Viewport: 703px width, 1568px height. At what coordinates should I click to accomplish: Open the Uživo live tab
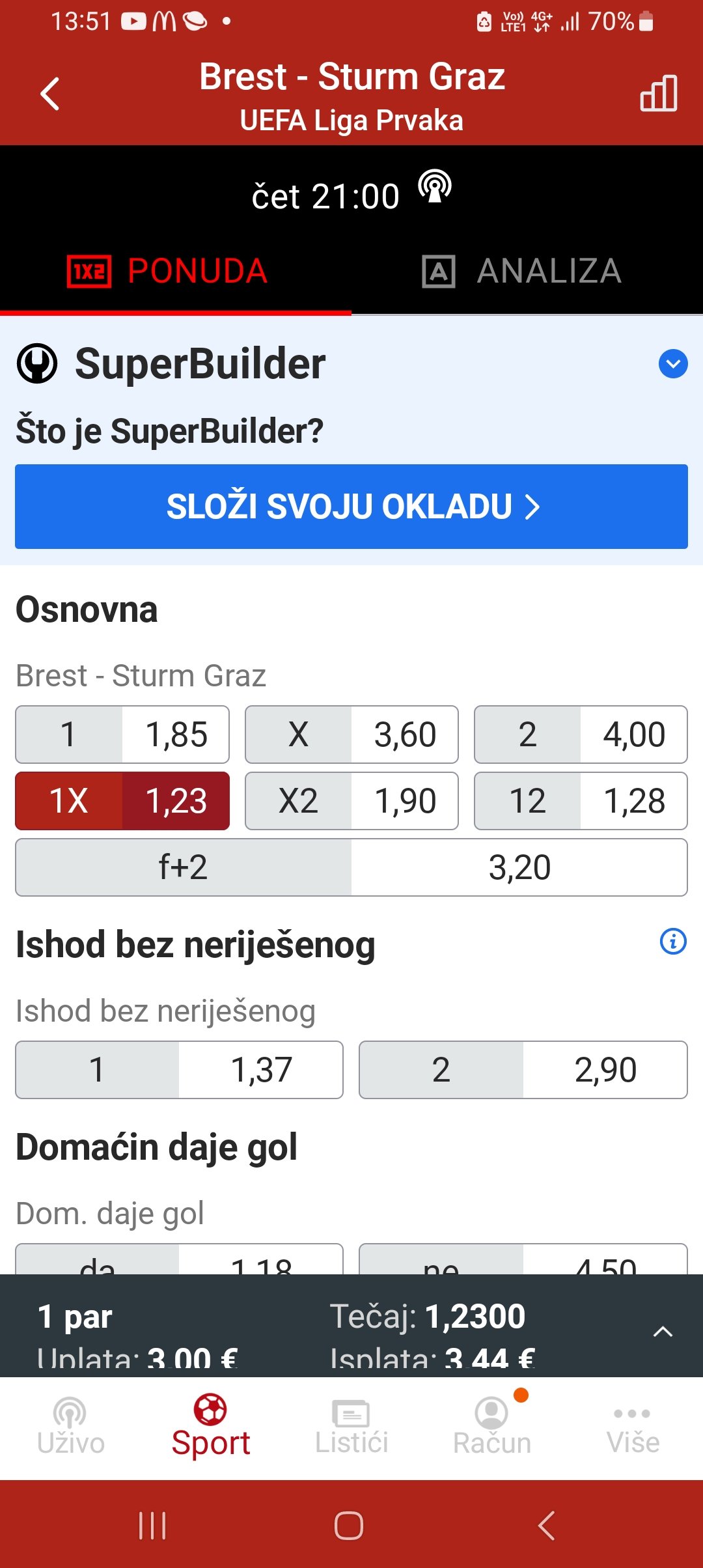pos(70,1426)
